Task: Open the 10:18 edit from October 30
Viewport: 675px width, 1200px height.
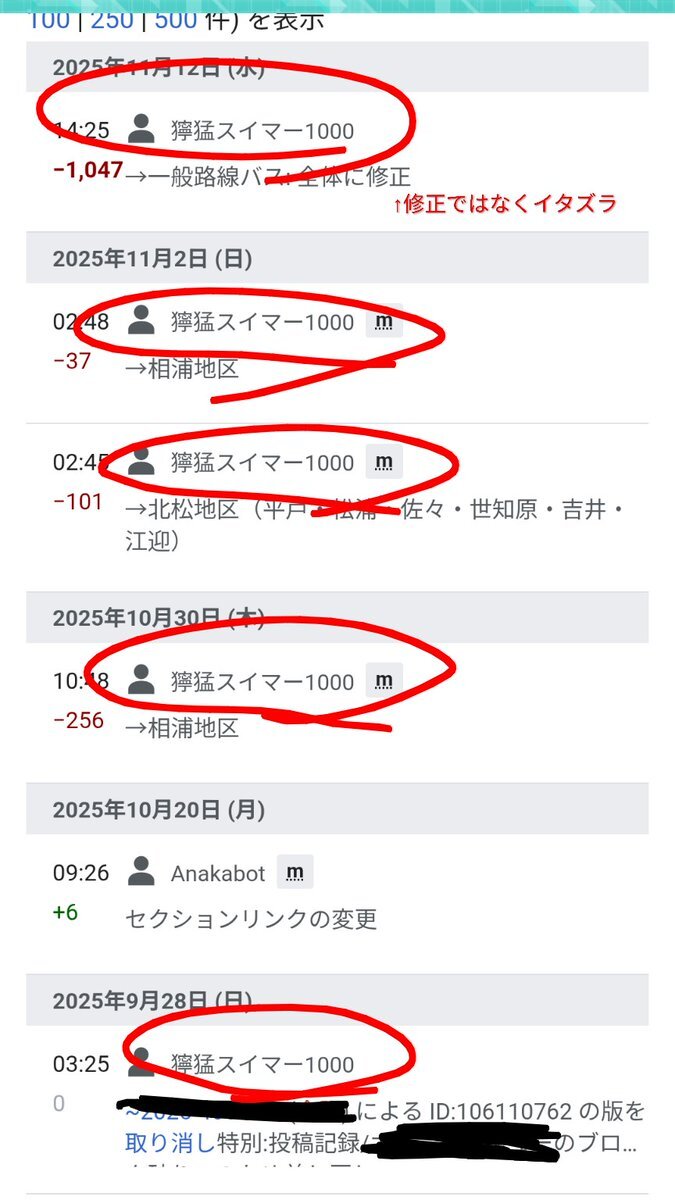Action: [80, 682]
